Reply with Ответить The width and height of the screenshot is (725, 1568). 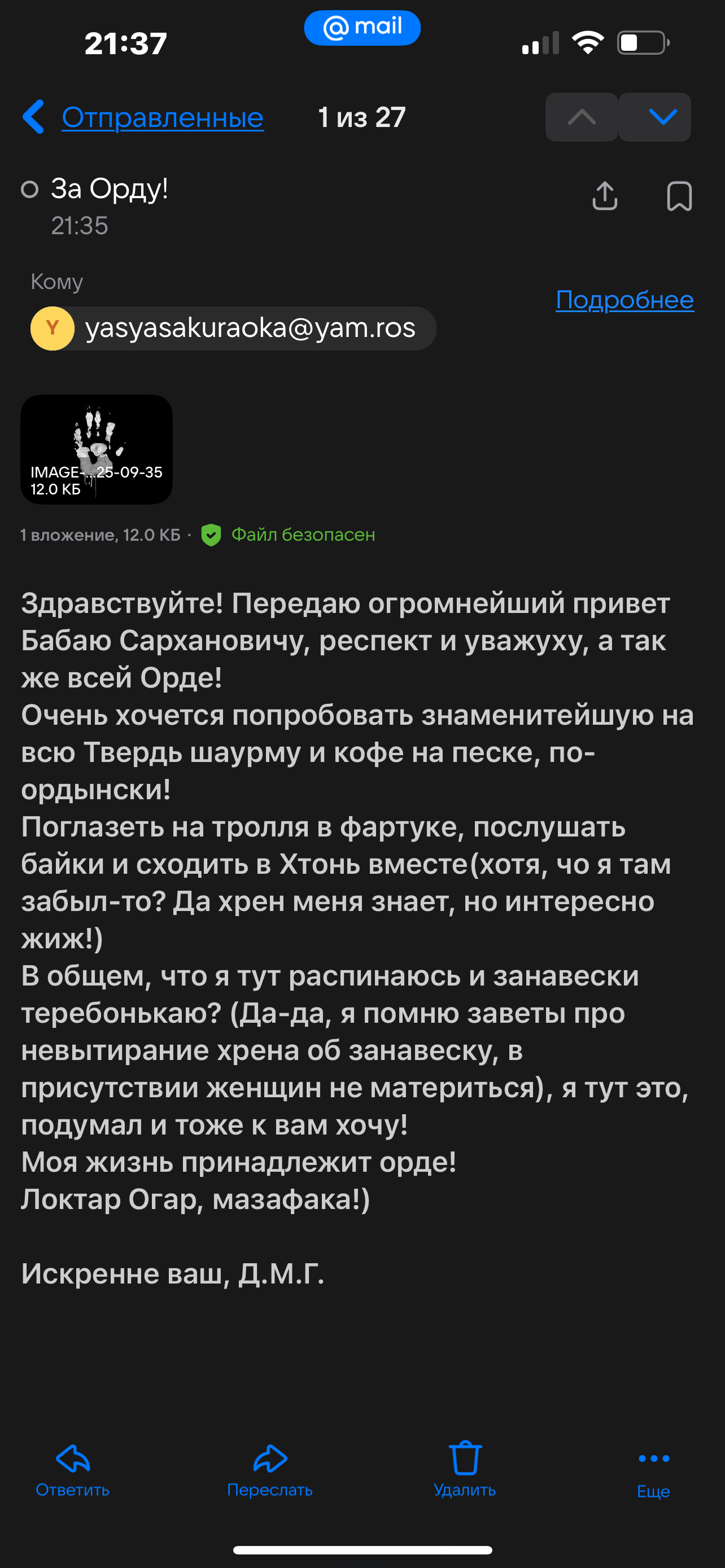click(72, 1470)
